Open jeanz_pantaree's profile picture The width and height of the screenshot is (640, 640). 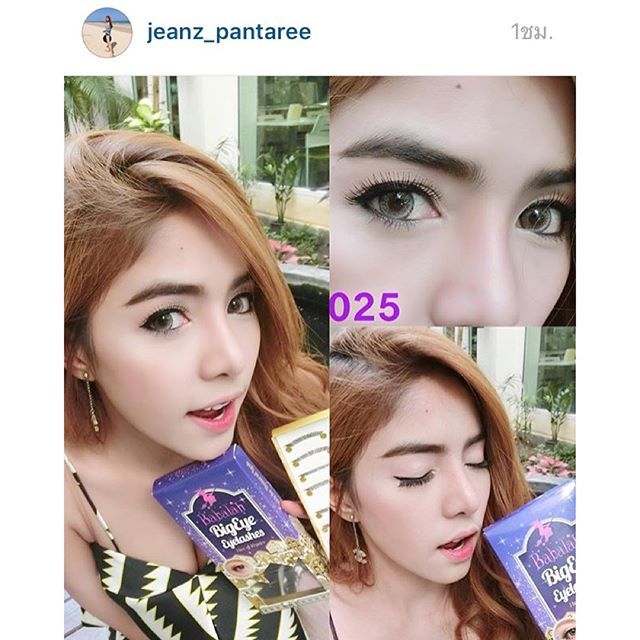pos(106,32)
